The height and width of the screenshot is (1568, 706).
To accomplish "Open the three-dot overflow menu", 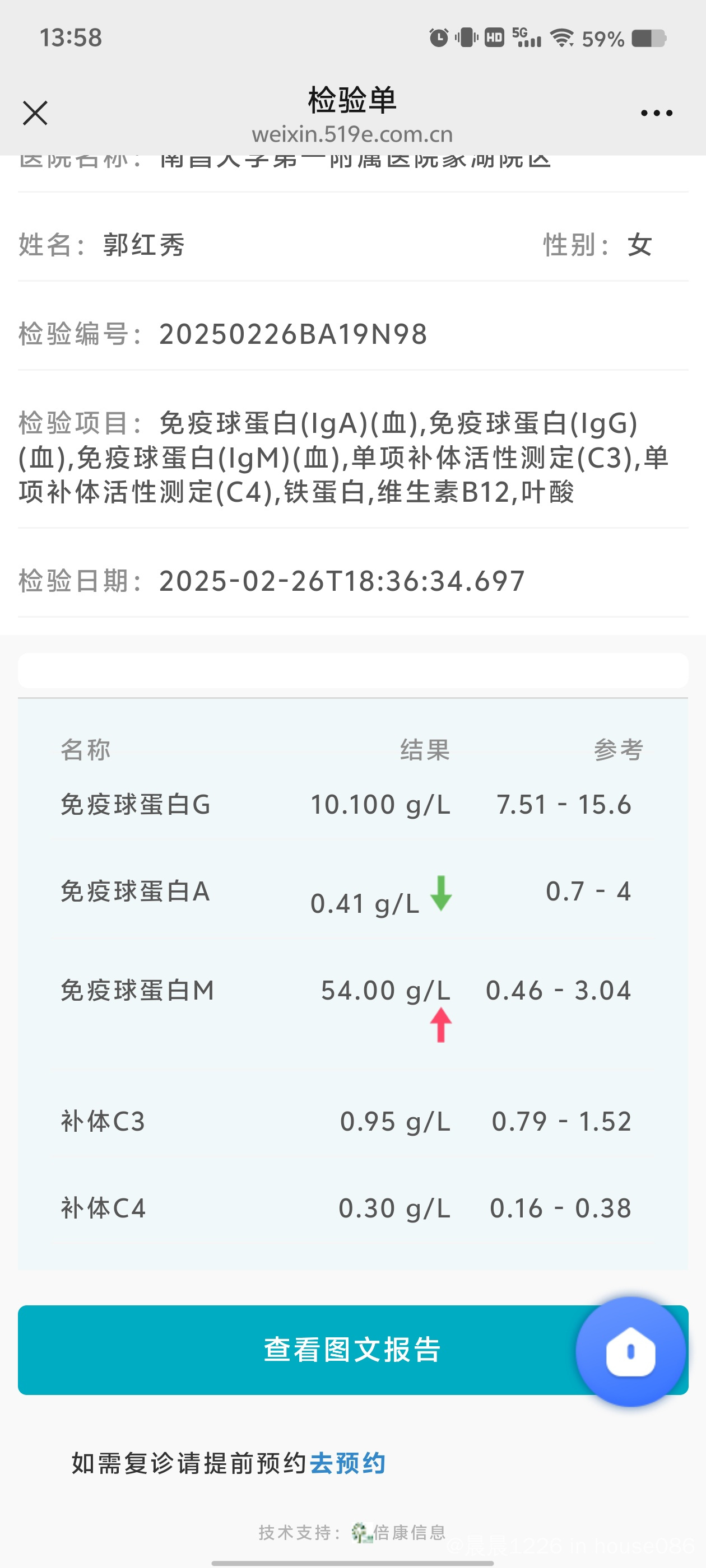I will (657, 113).
